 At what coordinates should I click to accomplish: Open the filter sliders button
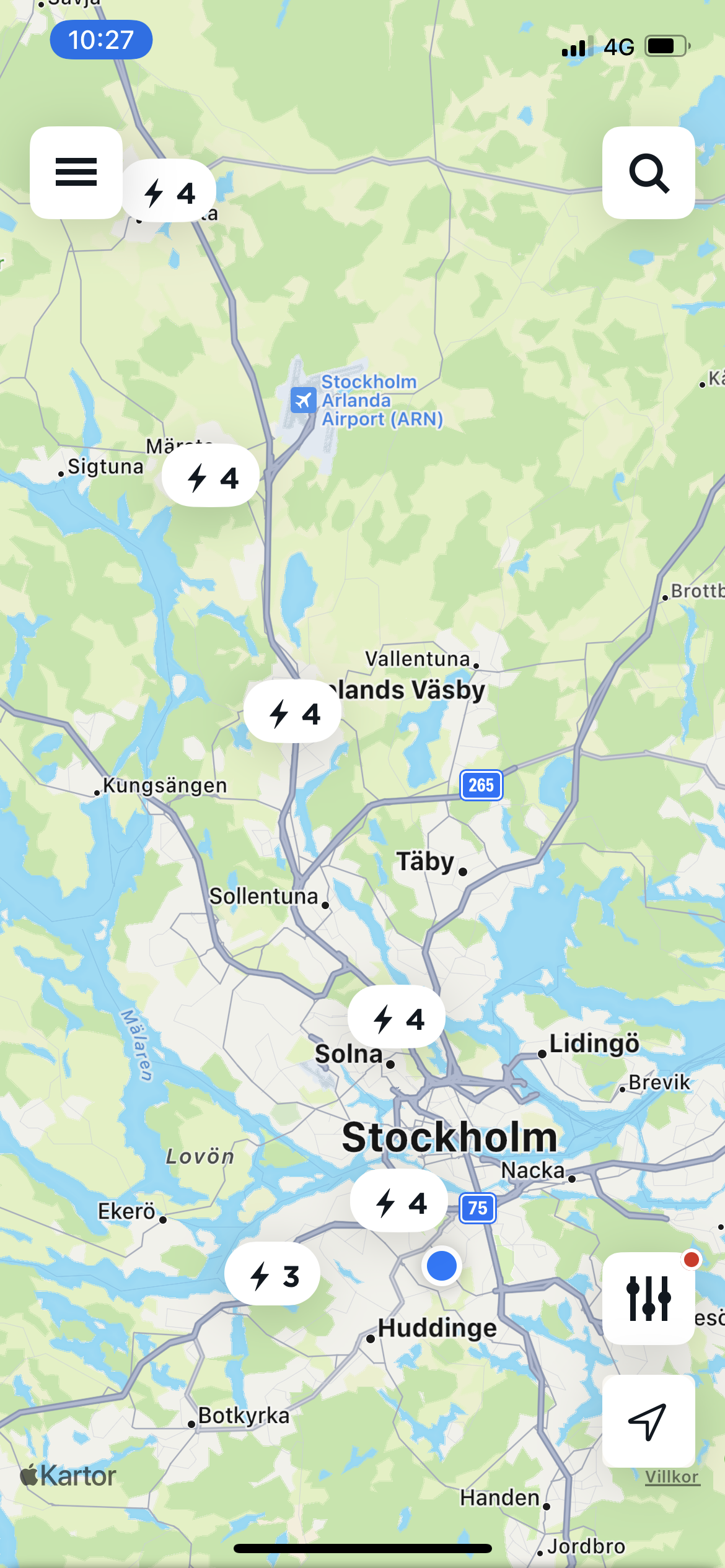(x=648, y=1298)
